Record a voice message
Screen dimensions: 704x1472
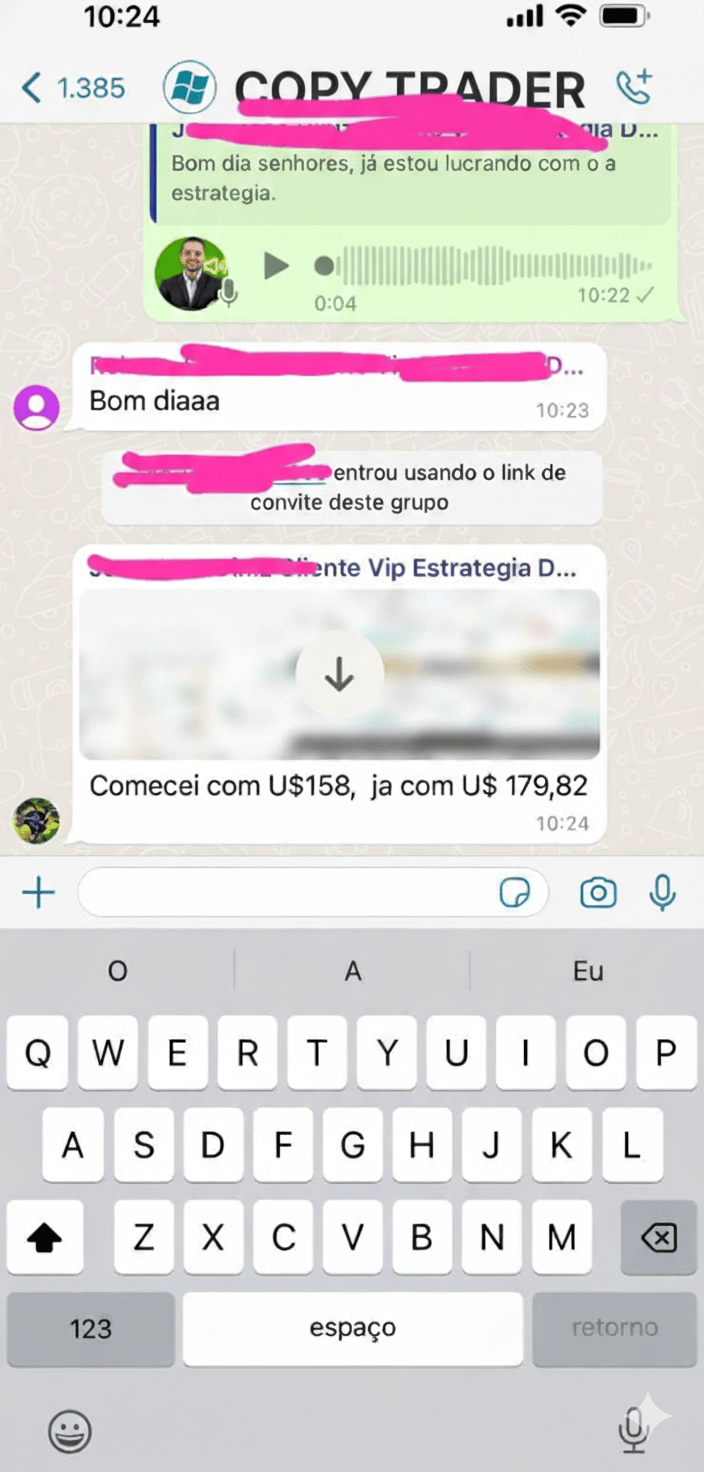click(x=662, y=892)
